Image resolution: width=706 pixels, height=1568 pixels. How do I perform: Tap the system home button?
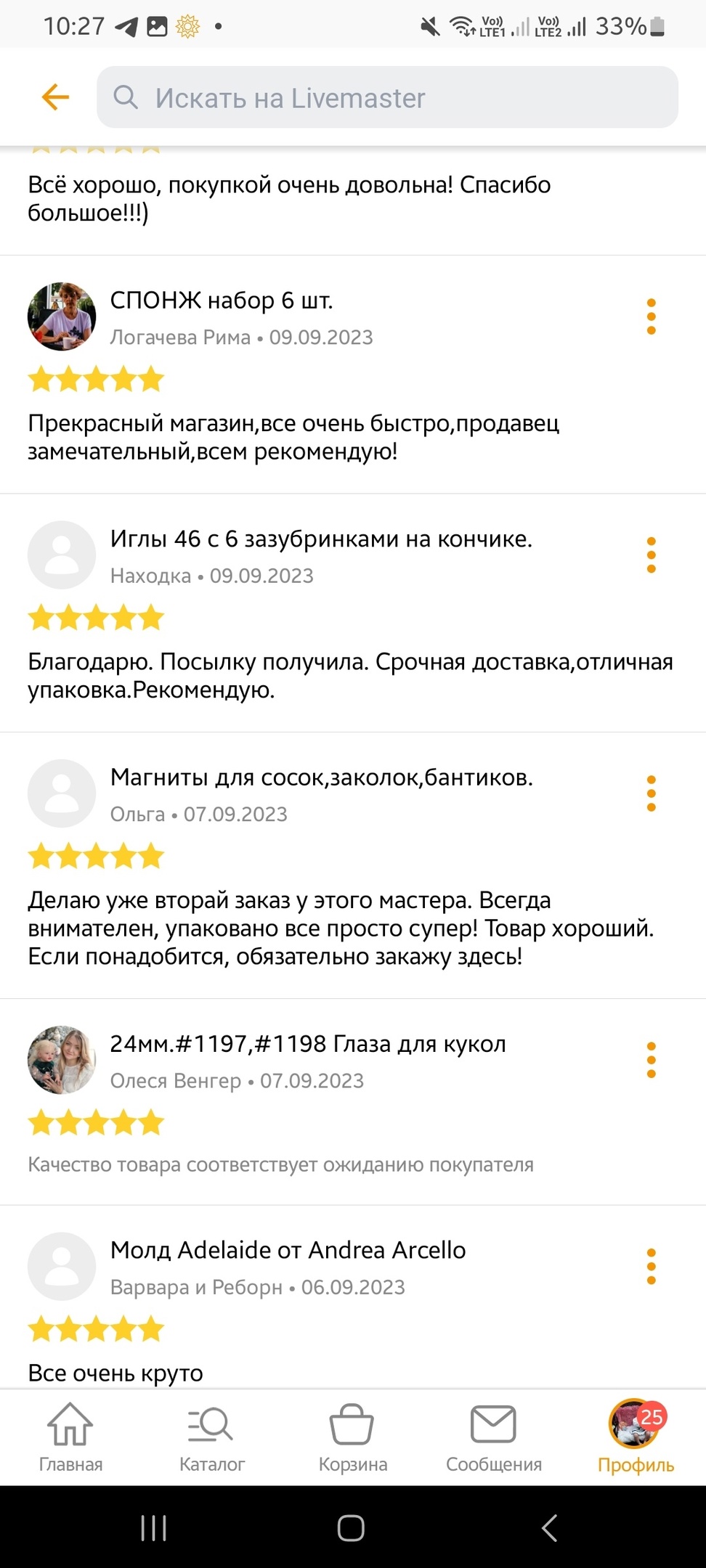click(351, 1528)
